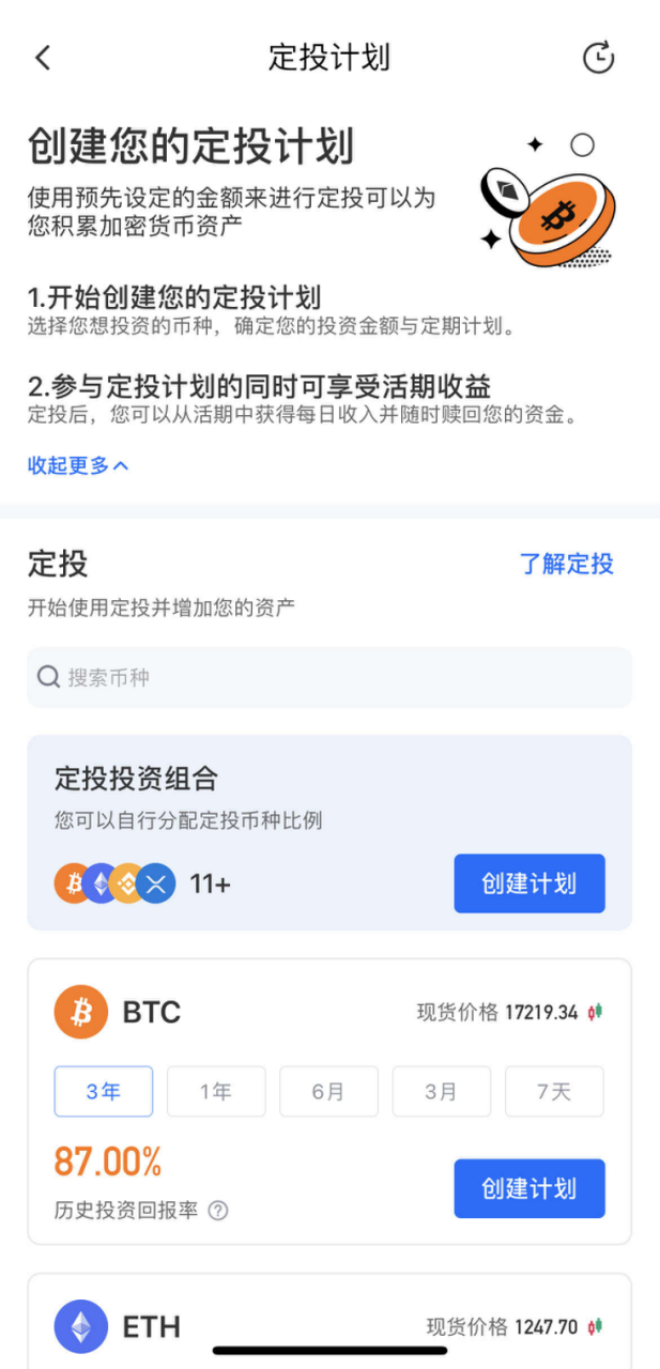Go back from 定投计划 page
660x1369 pixels.
(42, 58)
